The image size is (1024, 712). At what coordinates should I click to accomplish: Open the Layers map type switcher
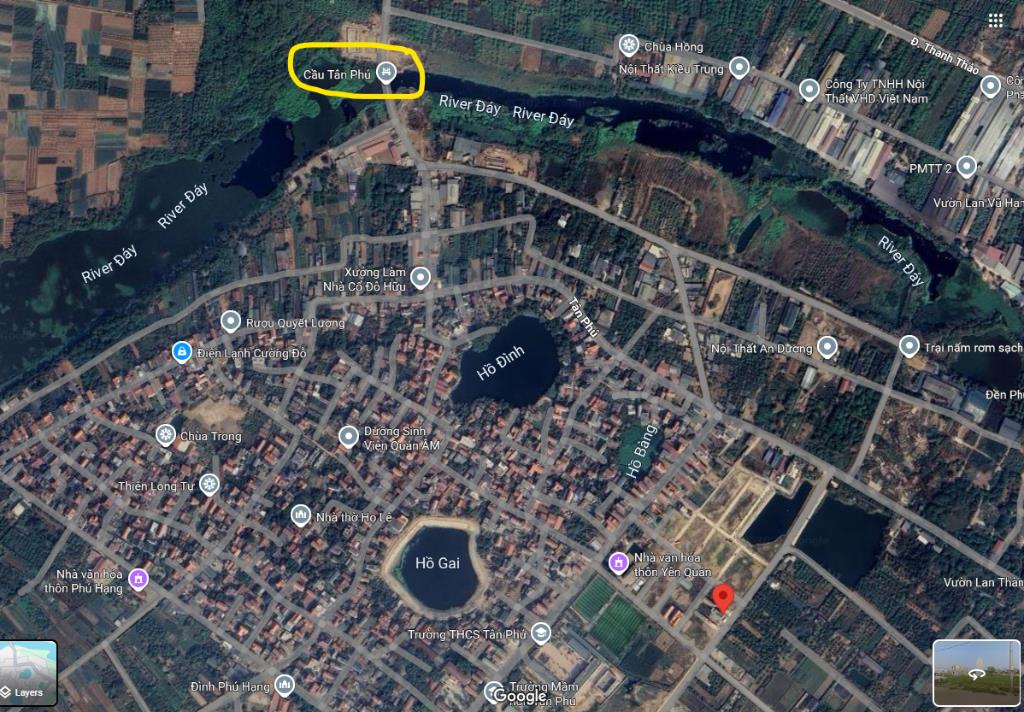point(28,674)
